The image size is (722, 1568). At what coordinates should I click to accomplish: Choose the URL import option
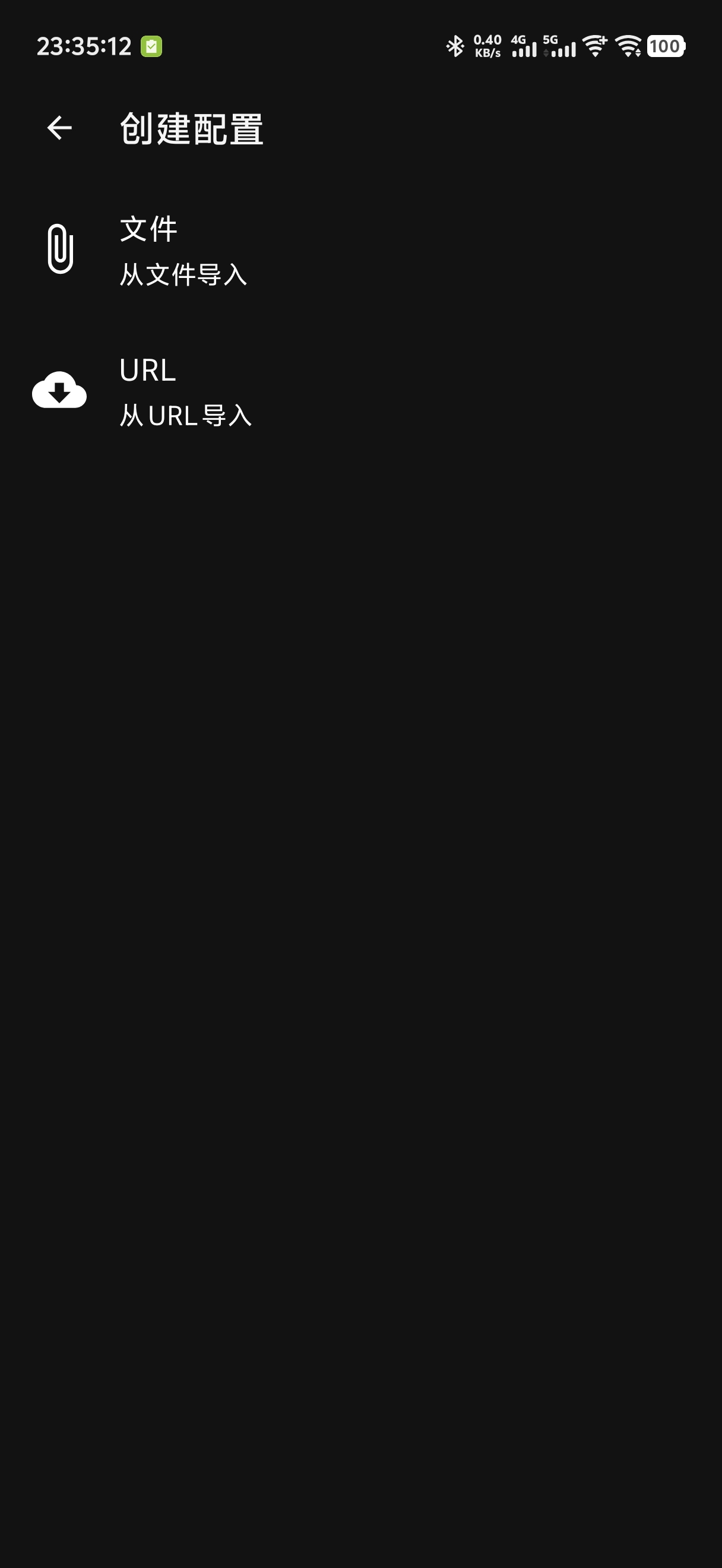360,391
